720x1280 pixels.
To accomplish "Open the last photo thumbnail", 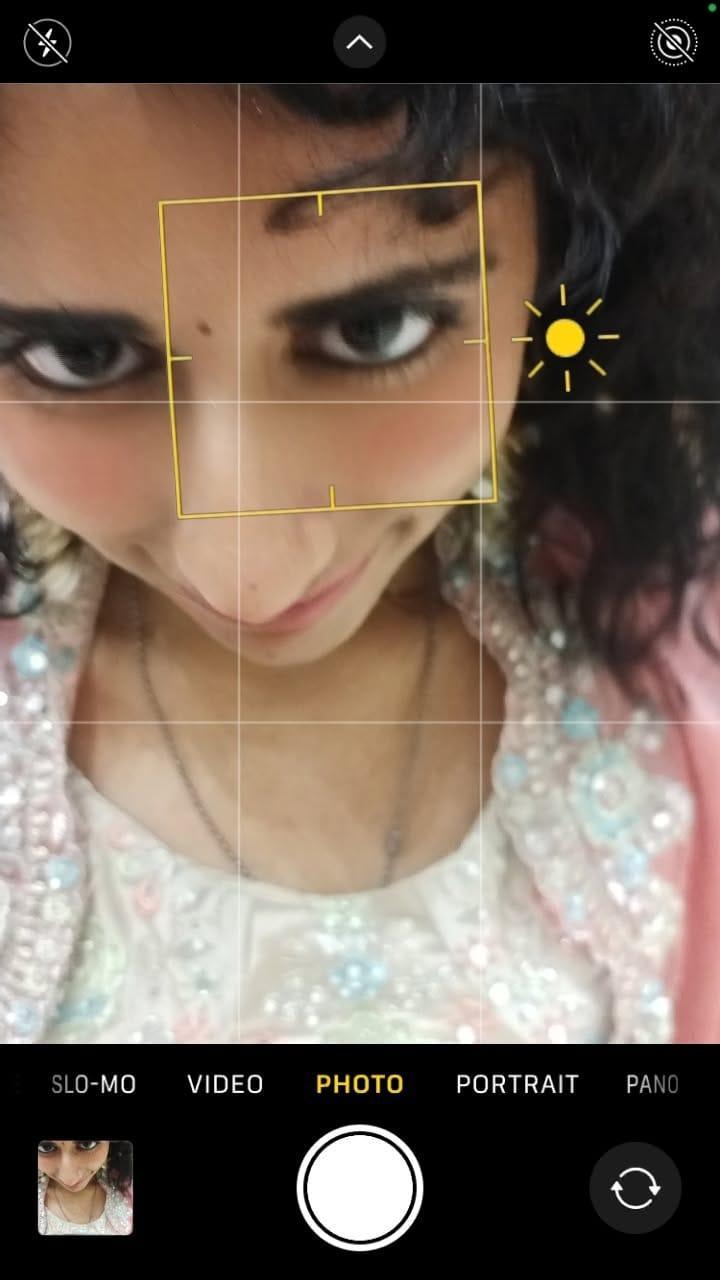I will tap(85, 1188).
